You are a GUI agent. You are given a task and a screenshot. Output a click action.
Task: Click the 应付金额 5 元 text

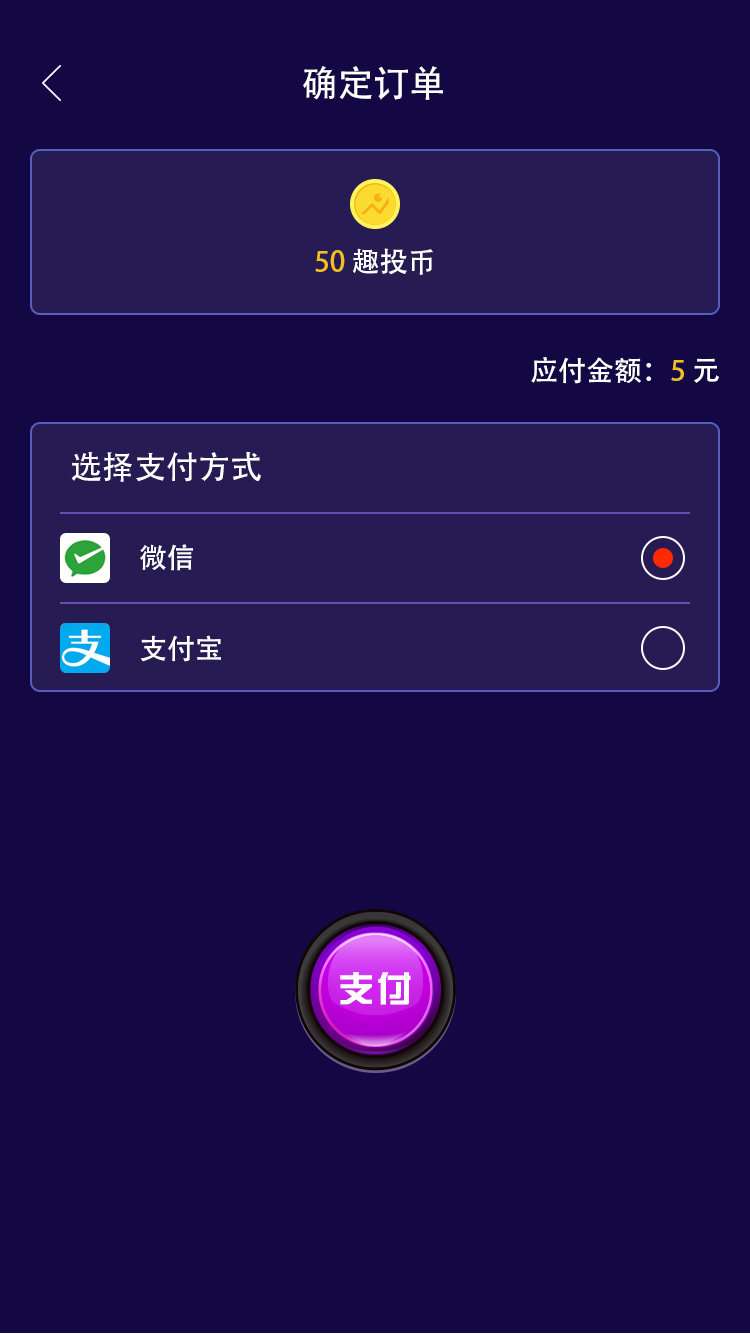coord(625,371)
